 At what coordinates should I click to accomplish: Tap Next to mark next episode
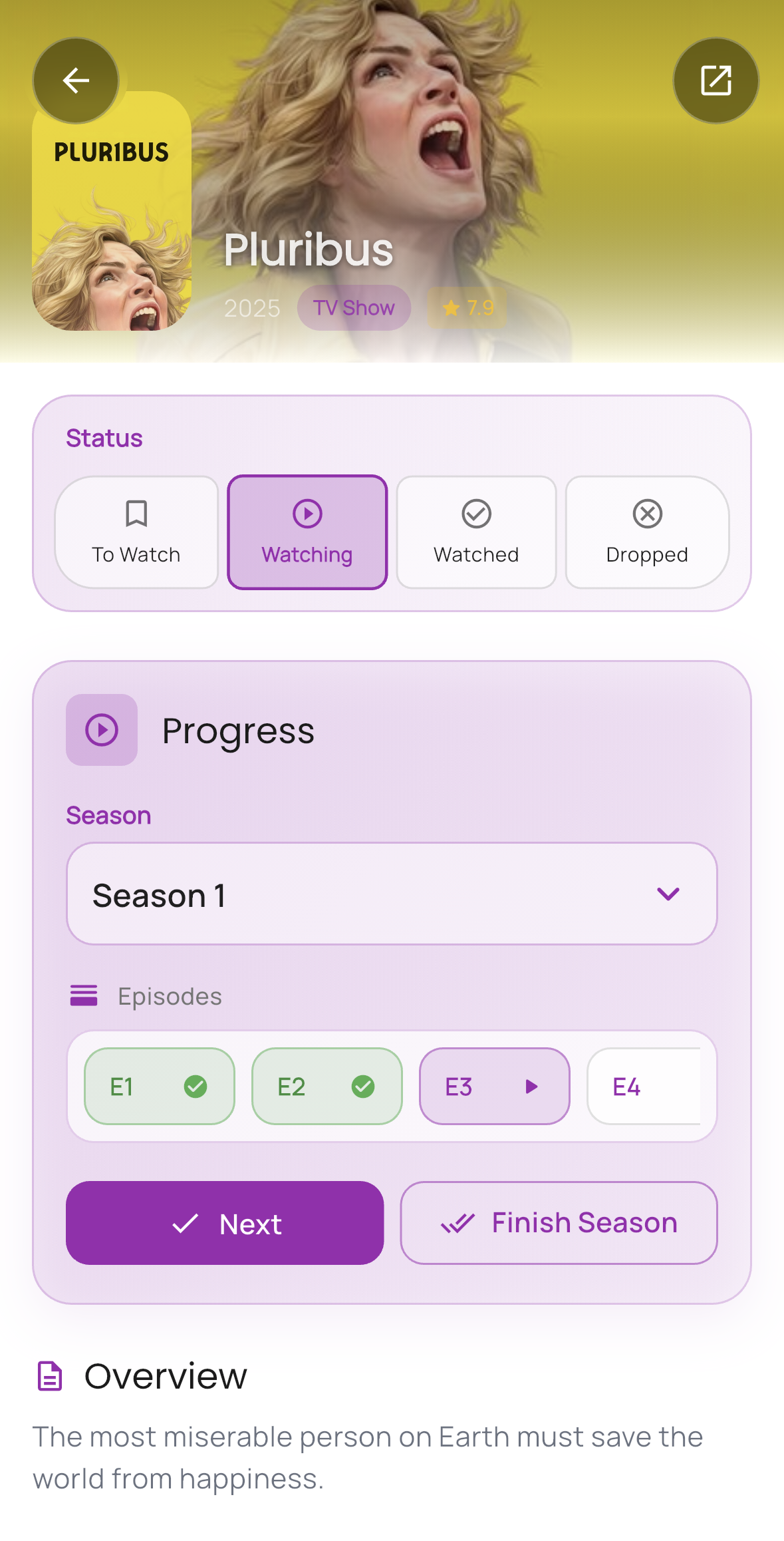225,1223
